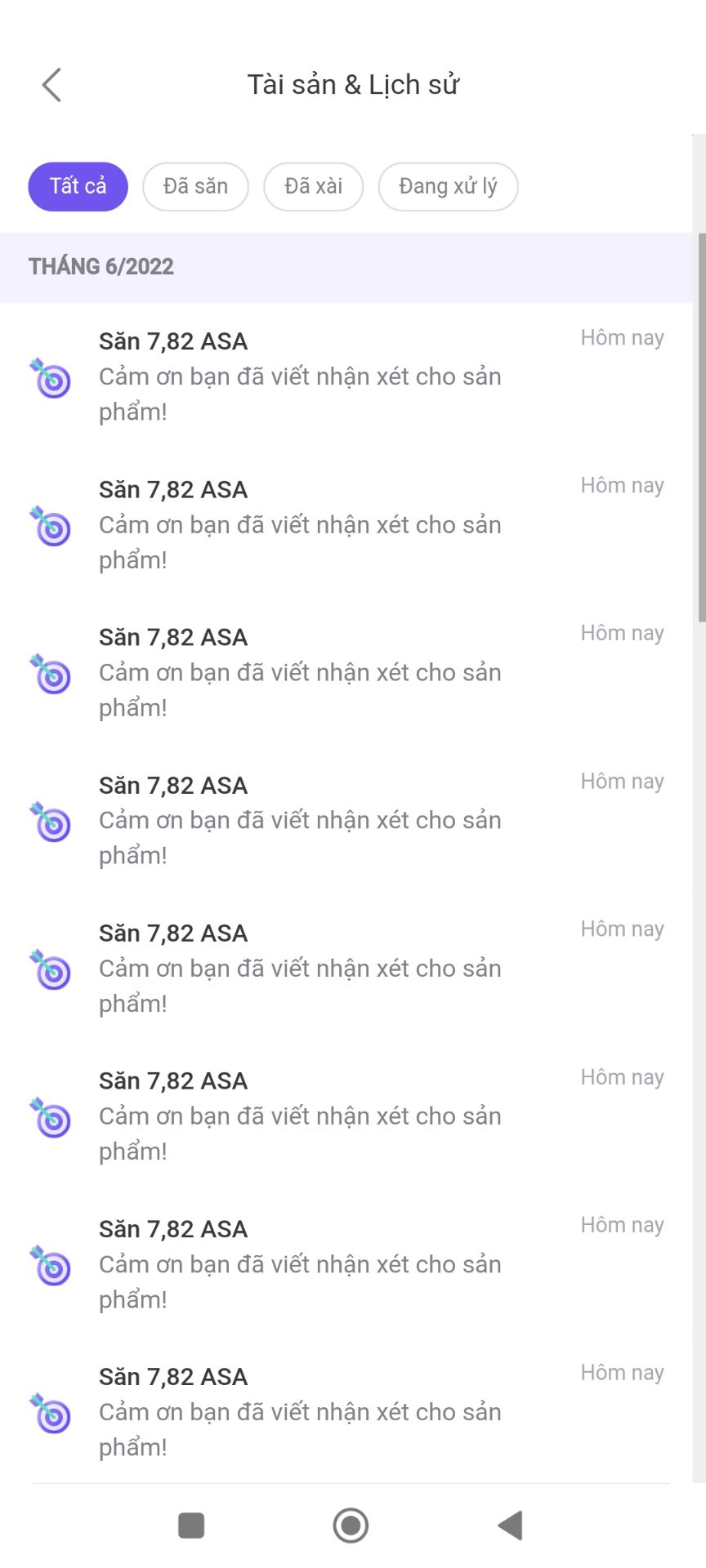This screenshot has width=706, height=1568.
Task: Switch to the Đã săn filter
Action: (195, 186)
